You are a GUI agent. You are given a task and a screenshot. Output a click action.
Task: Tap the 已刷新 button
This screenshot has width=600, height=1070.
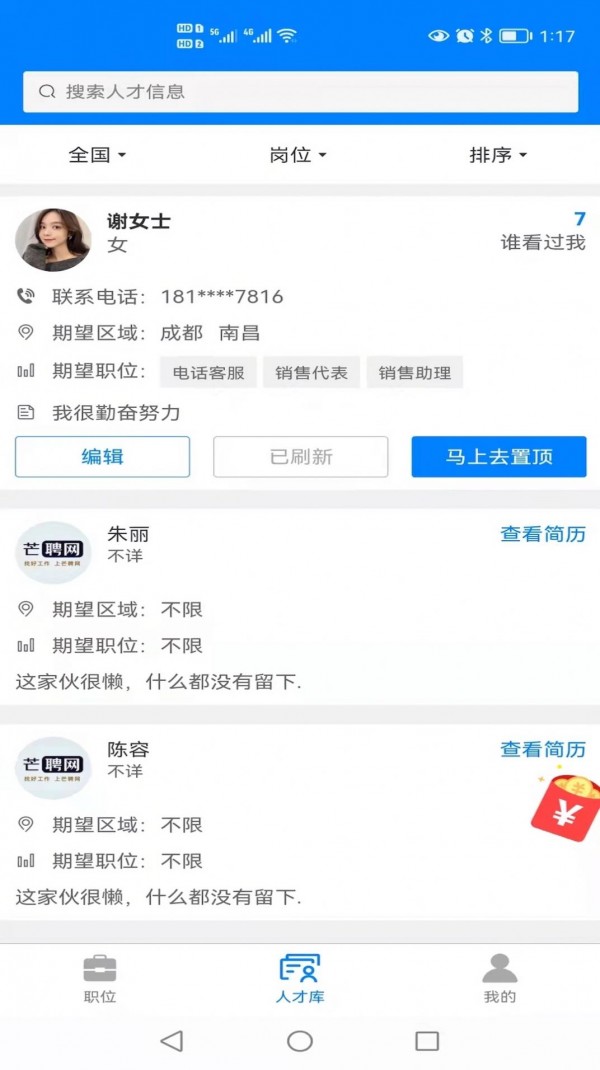click(x=300, y=457)
